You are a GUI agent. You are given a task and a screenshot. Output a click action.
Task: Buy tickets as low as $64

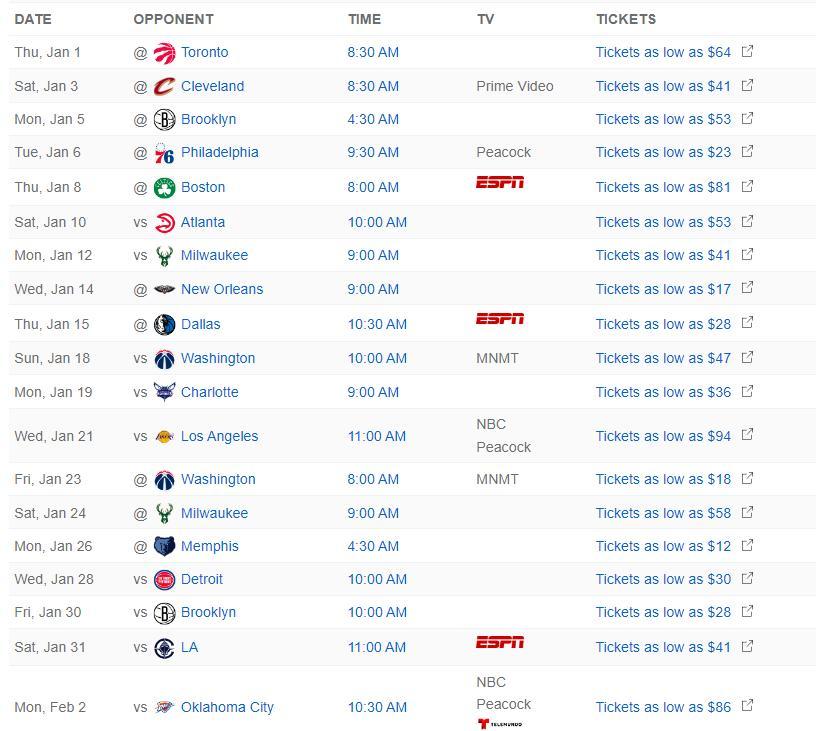pos(663,52)
